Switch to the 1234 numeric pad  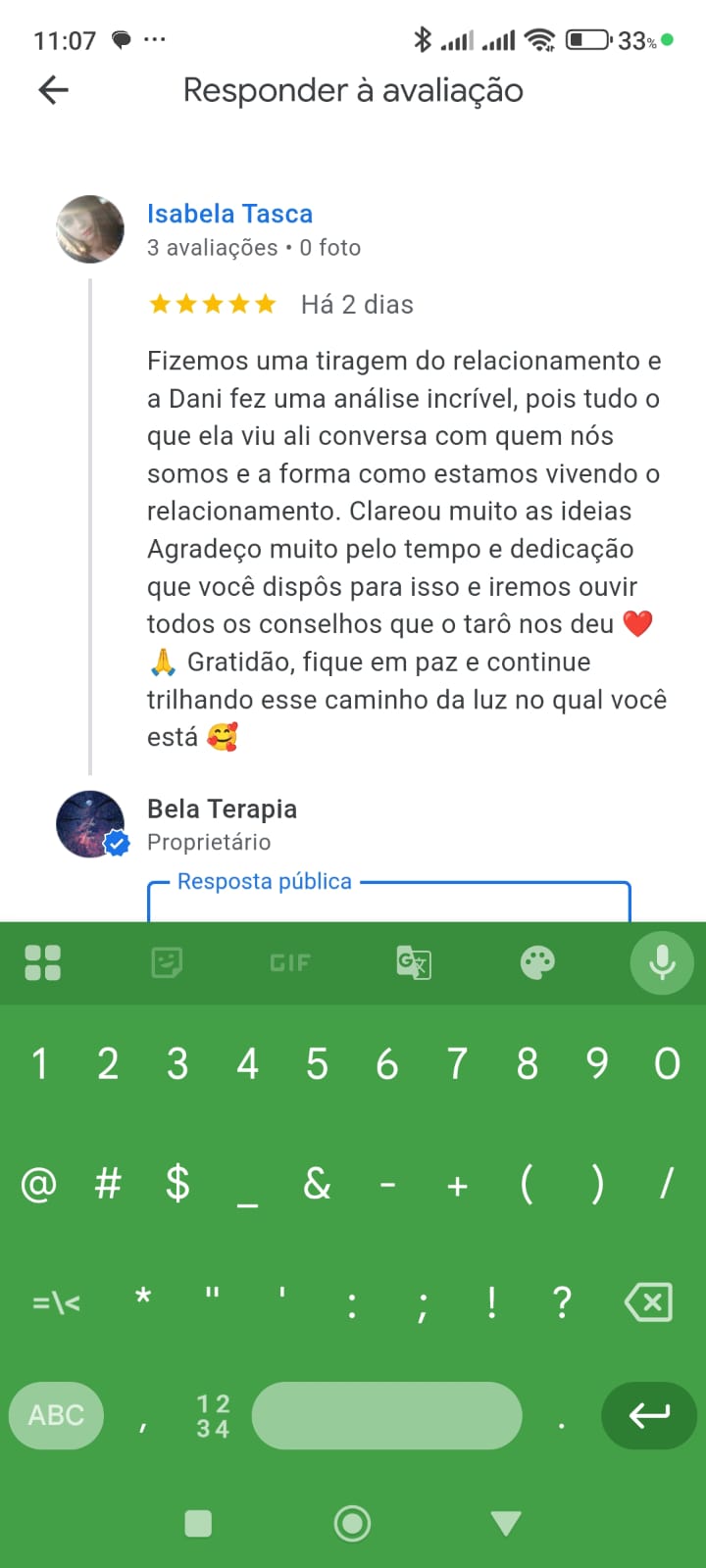point(213,1416)
